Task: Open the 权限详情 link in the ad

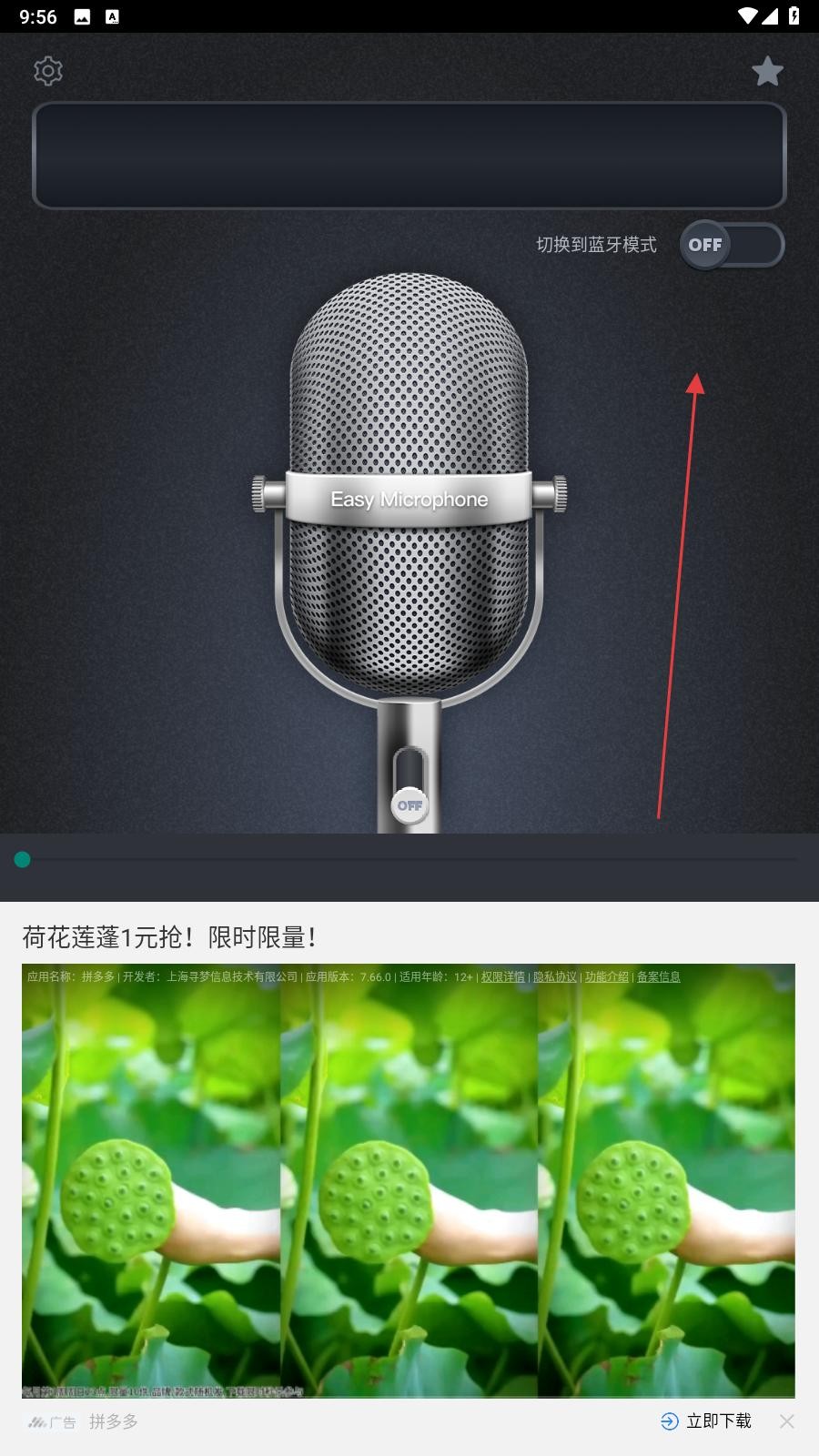Action: [503, 976]
